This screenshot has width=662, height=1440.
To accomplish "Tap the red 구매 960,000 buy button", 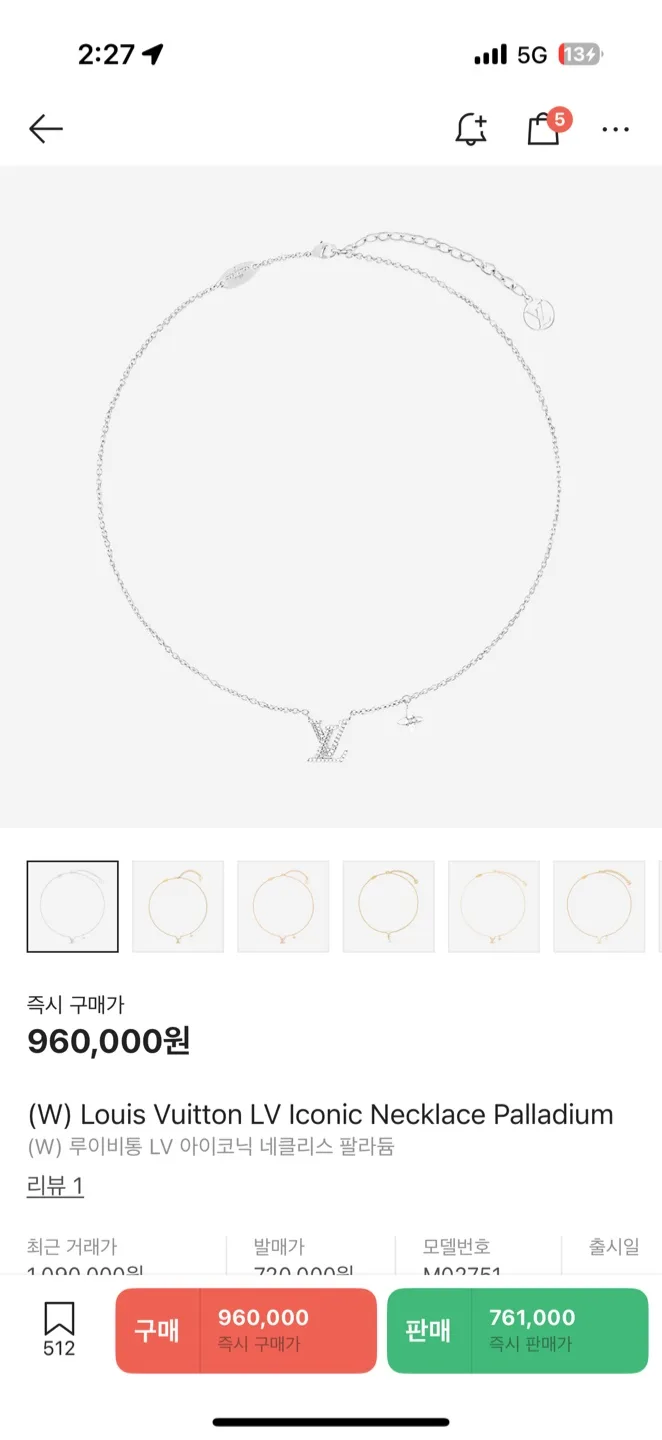I will tap(246, 1330).
